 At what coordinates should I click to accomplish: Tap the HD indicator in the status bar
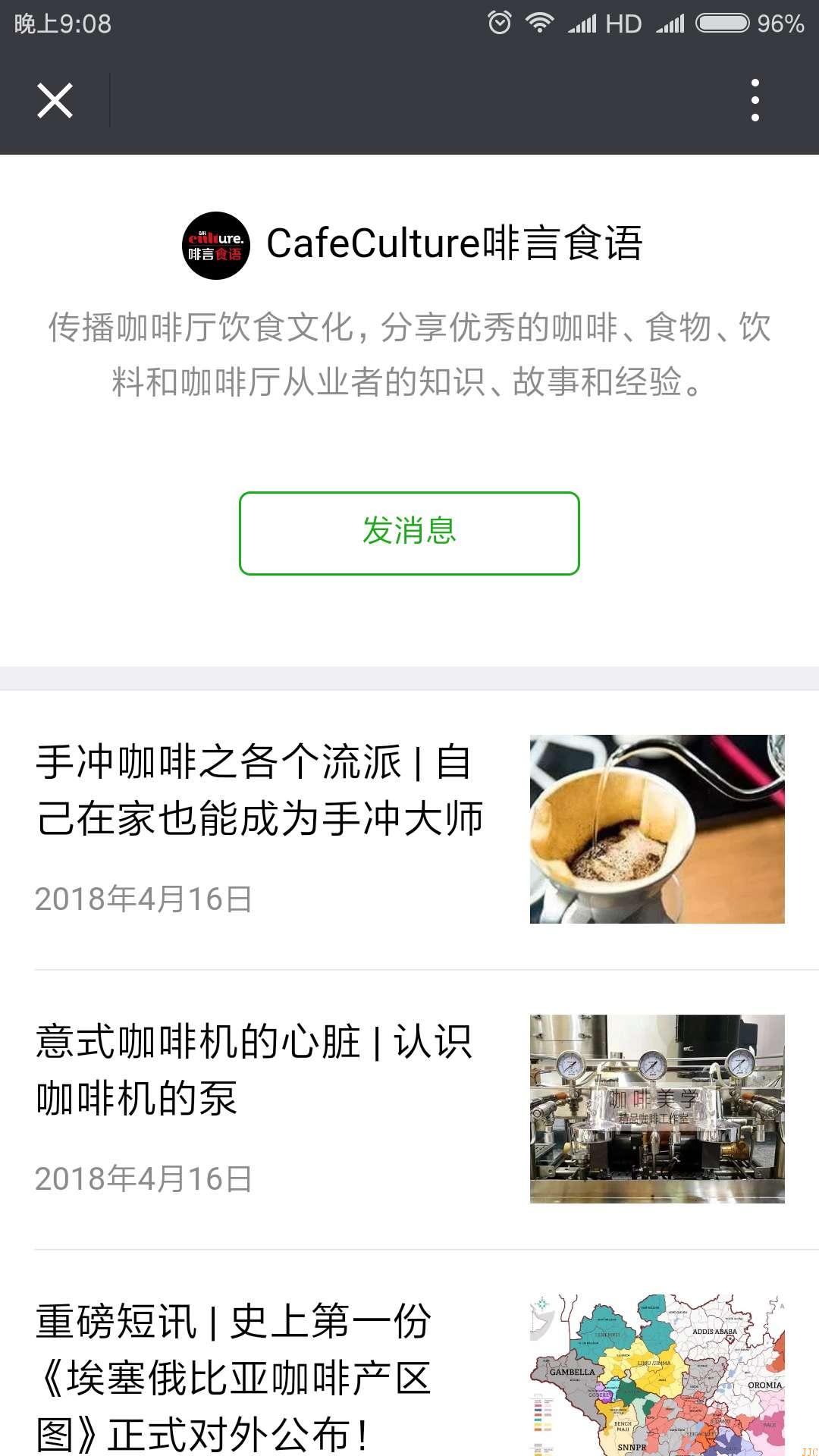[x=623, y=22]
